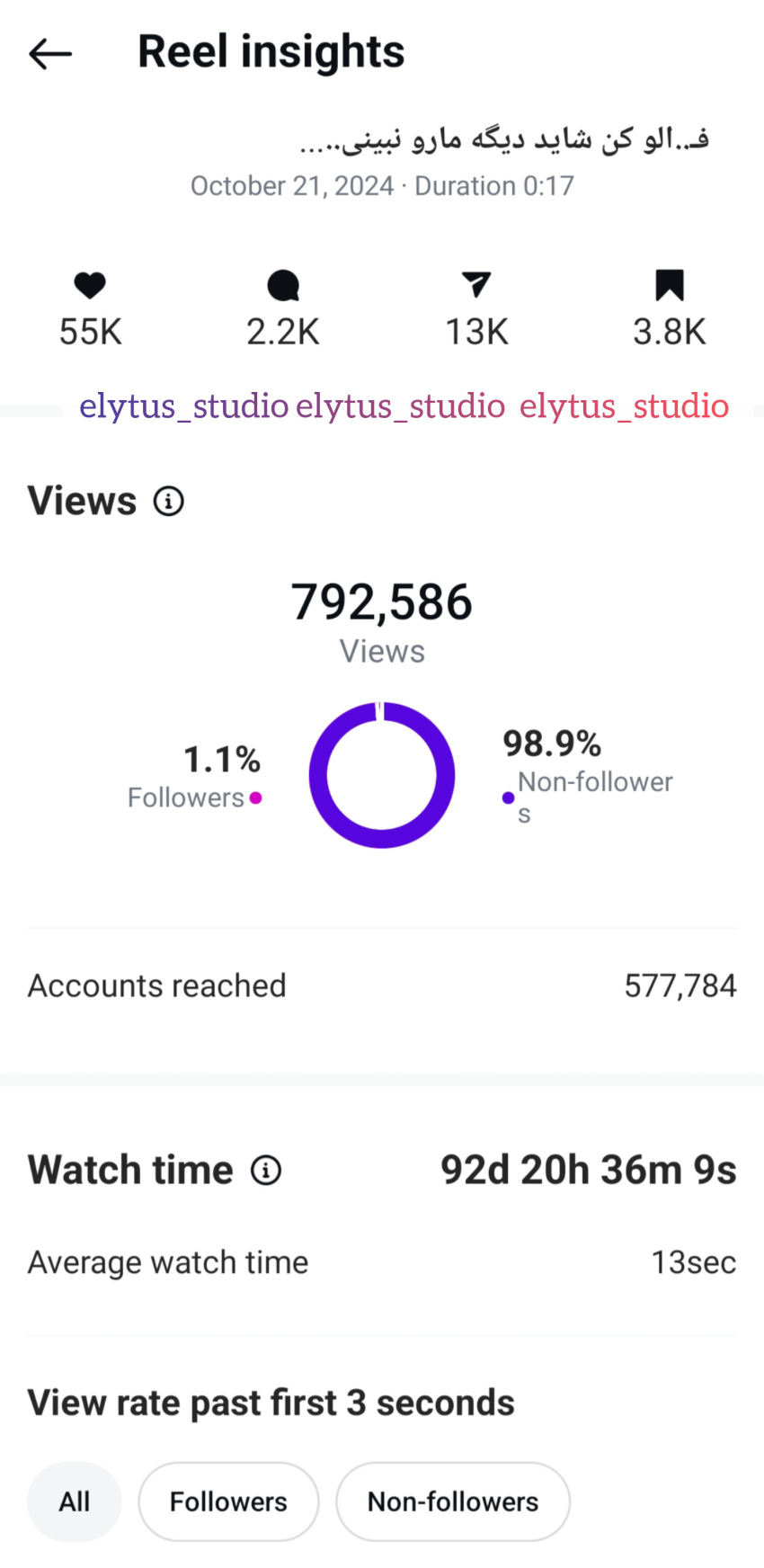Open the Views info icon

click(x=169, y=501)
